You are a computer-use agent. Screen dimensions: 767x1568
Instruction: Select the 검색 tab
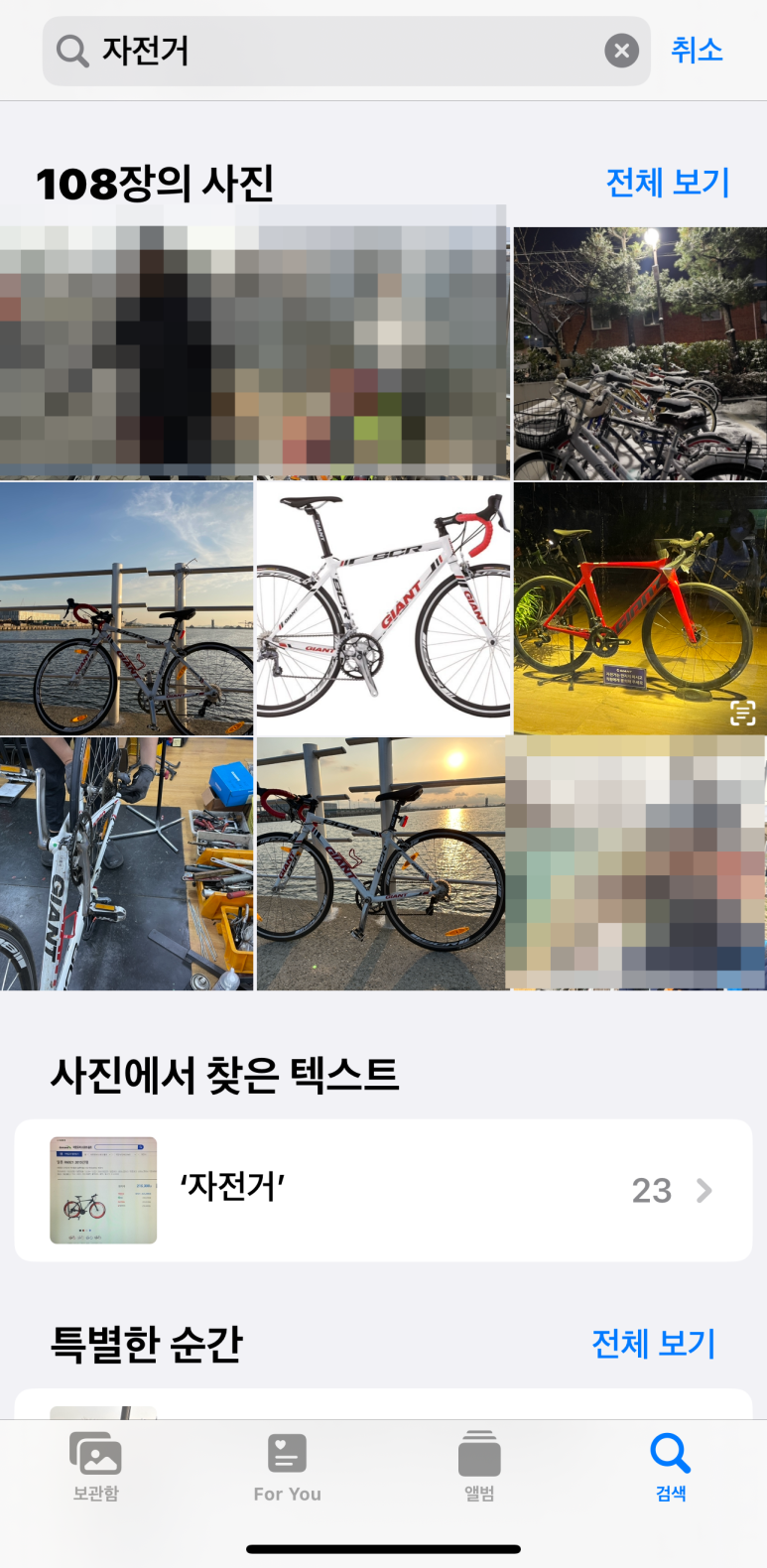tap(671, 1467)
